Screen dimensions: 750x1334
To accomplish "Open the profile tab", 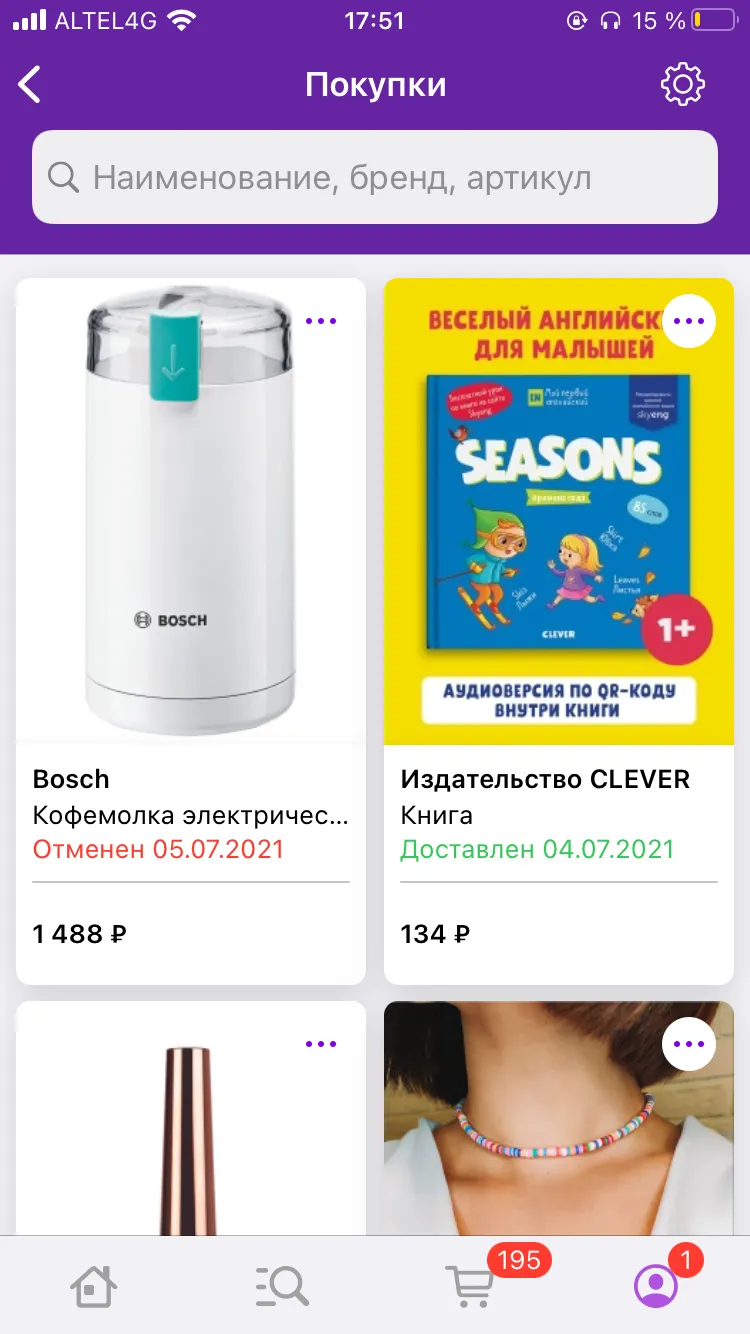I will pyautogui.click(x=656, y=1286).
